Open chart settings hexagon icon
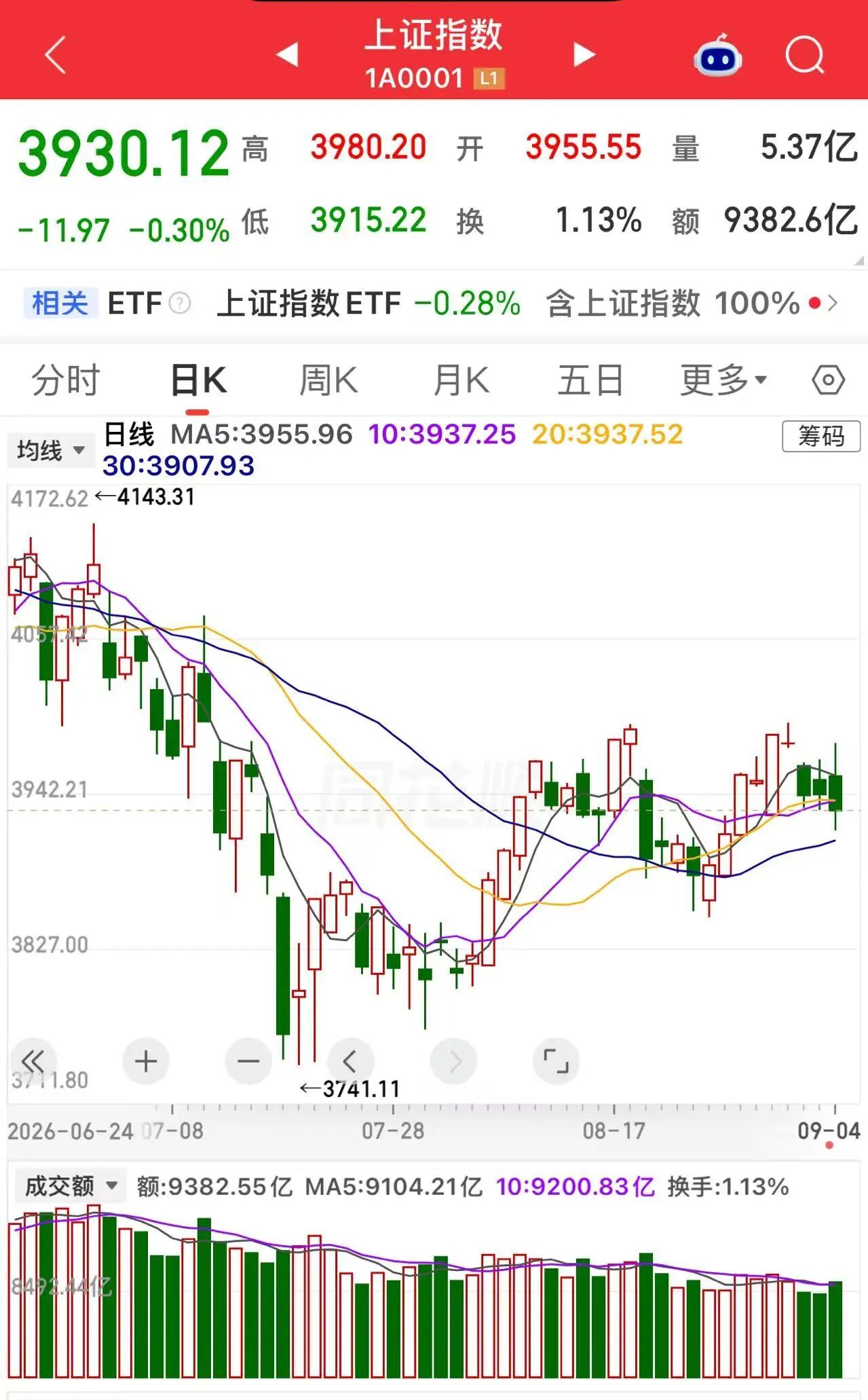The width and height of the screenshot is (868, 1400). 828,380
